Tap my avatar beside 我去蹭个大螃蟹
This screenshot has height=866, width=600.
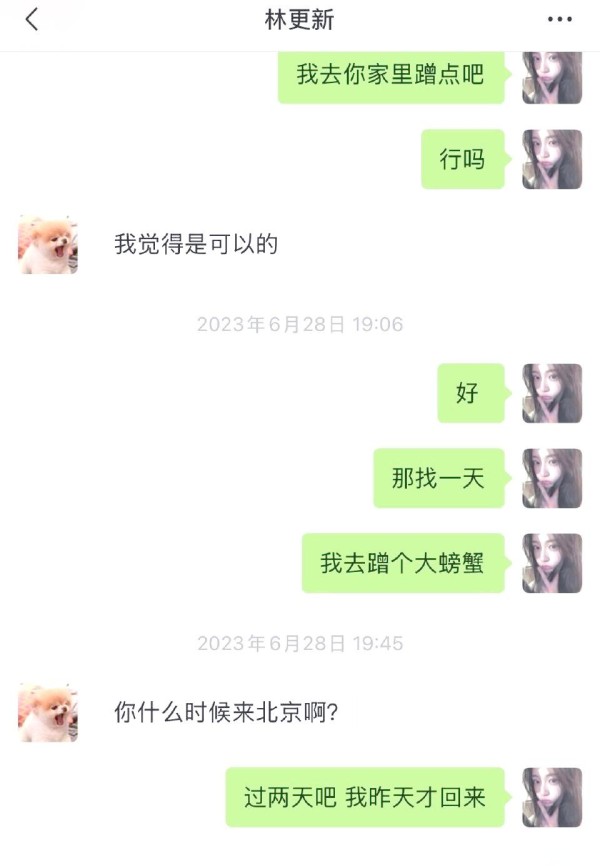pos(552,563)
